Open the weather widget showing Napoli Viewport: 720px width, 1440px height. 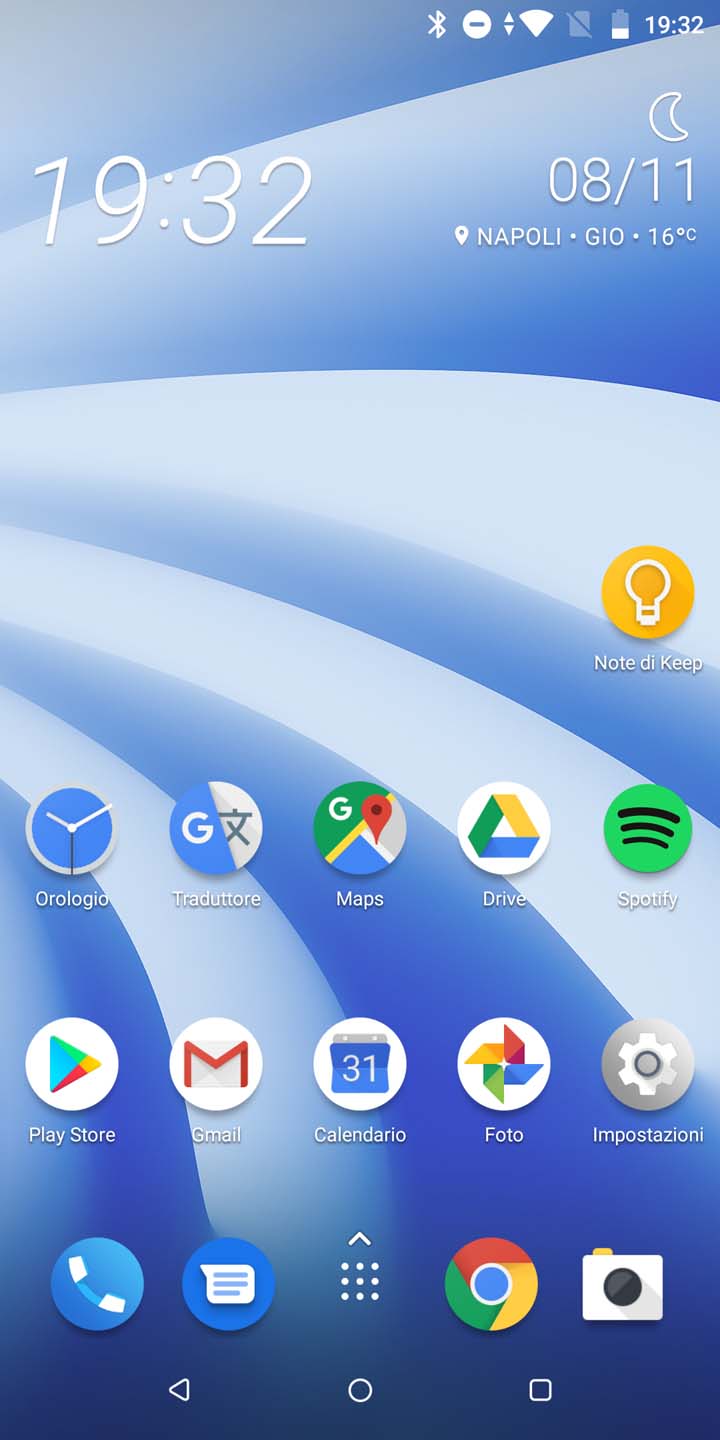pos(576,237)
